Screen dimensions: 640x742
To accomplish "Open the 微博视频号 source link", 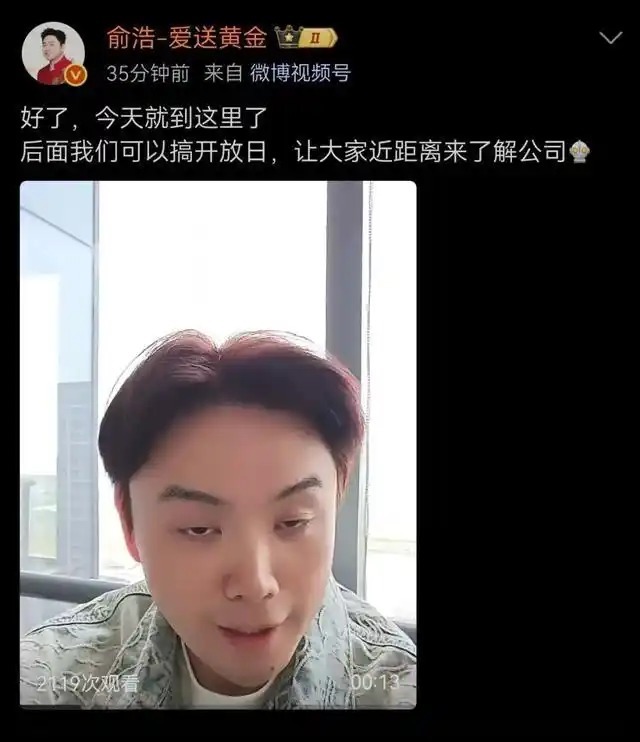I will (x=301, y=73).
